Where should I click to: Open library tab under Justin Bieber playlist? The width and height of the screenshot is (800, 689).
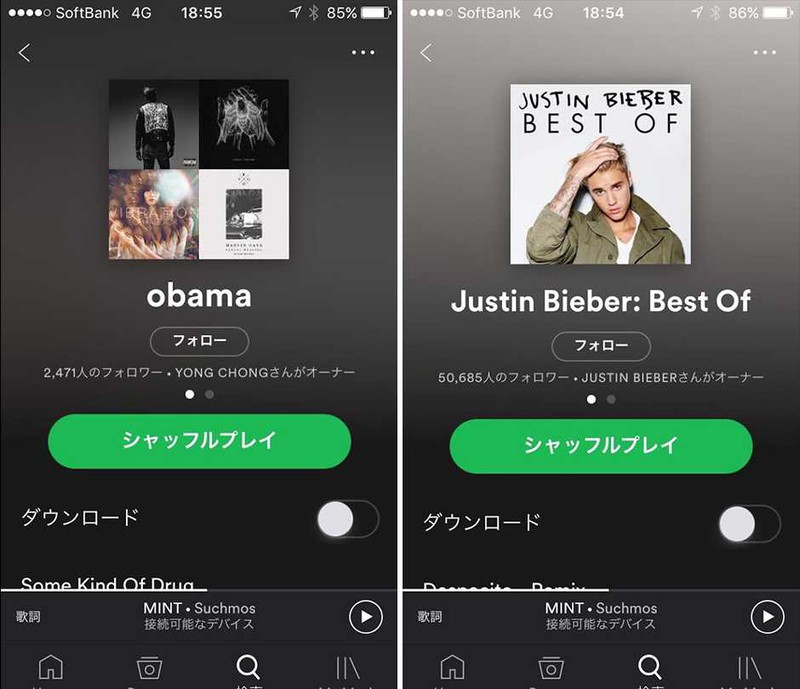[x=748, y=668]
